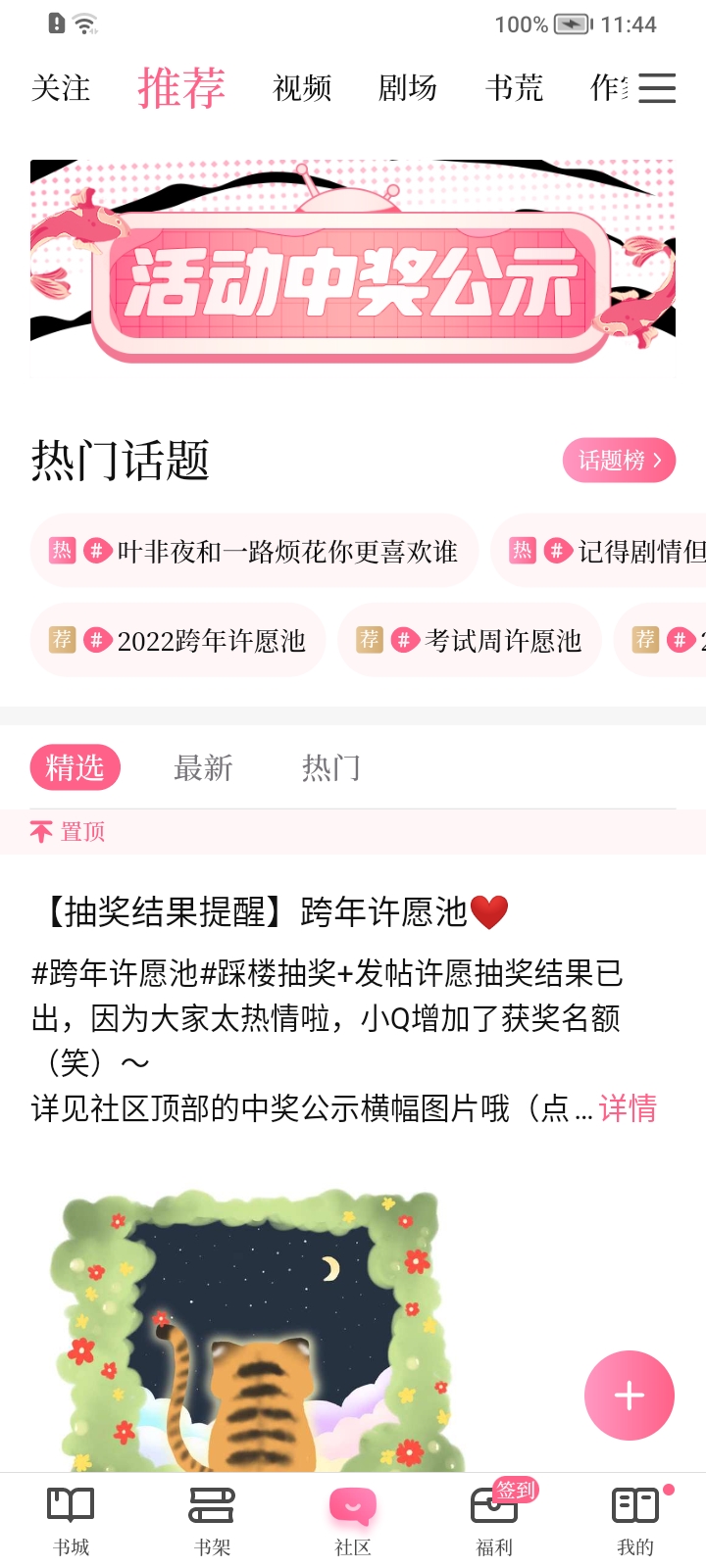This screenshot has height=1568, width=706.
Task: Open the 福利 sign-in tab
Action: [494, 1520]
